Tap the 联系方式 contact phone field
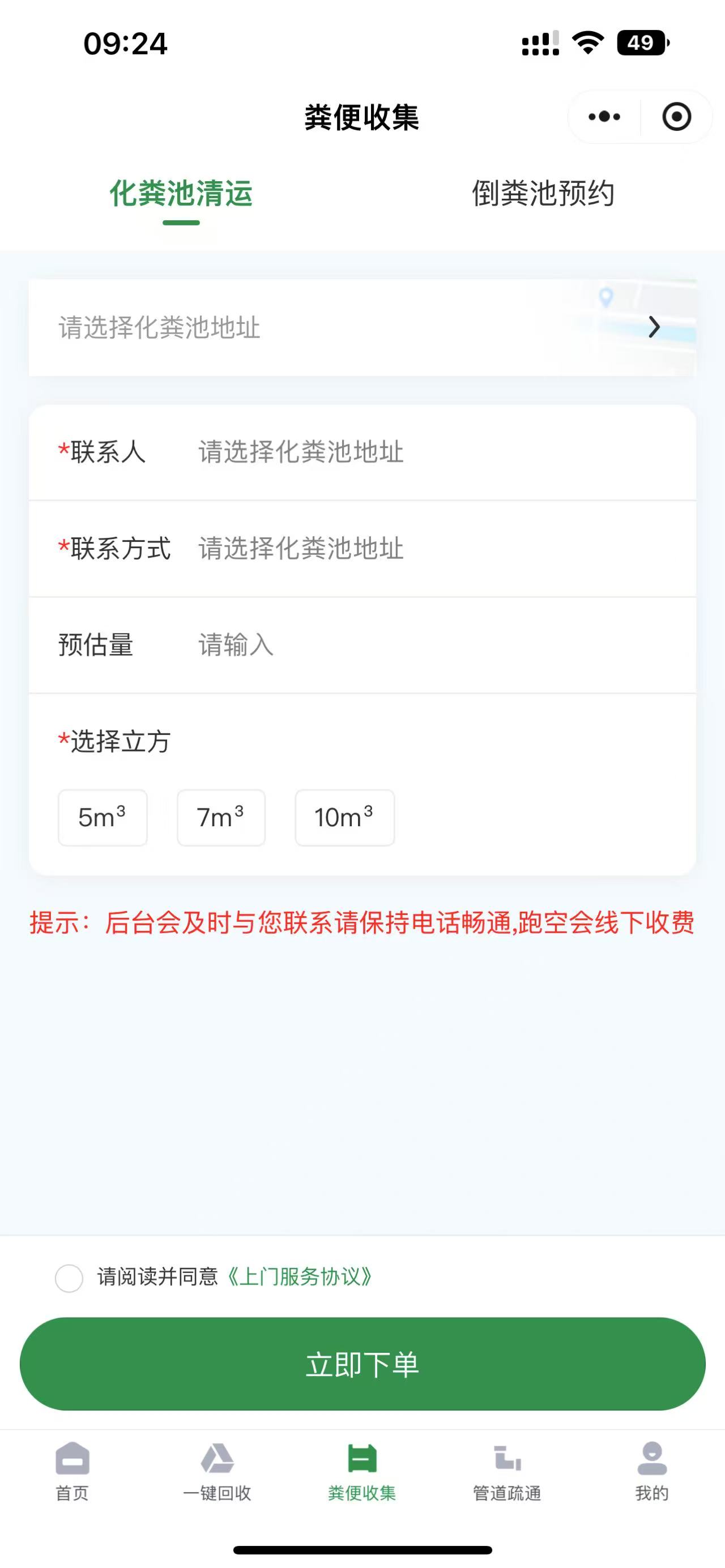The width and height of the screenshot is (725, 1568). (362, 549)
